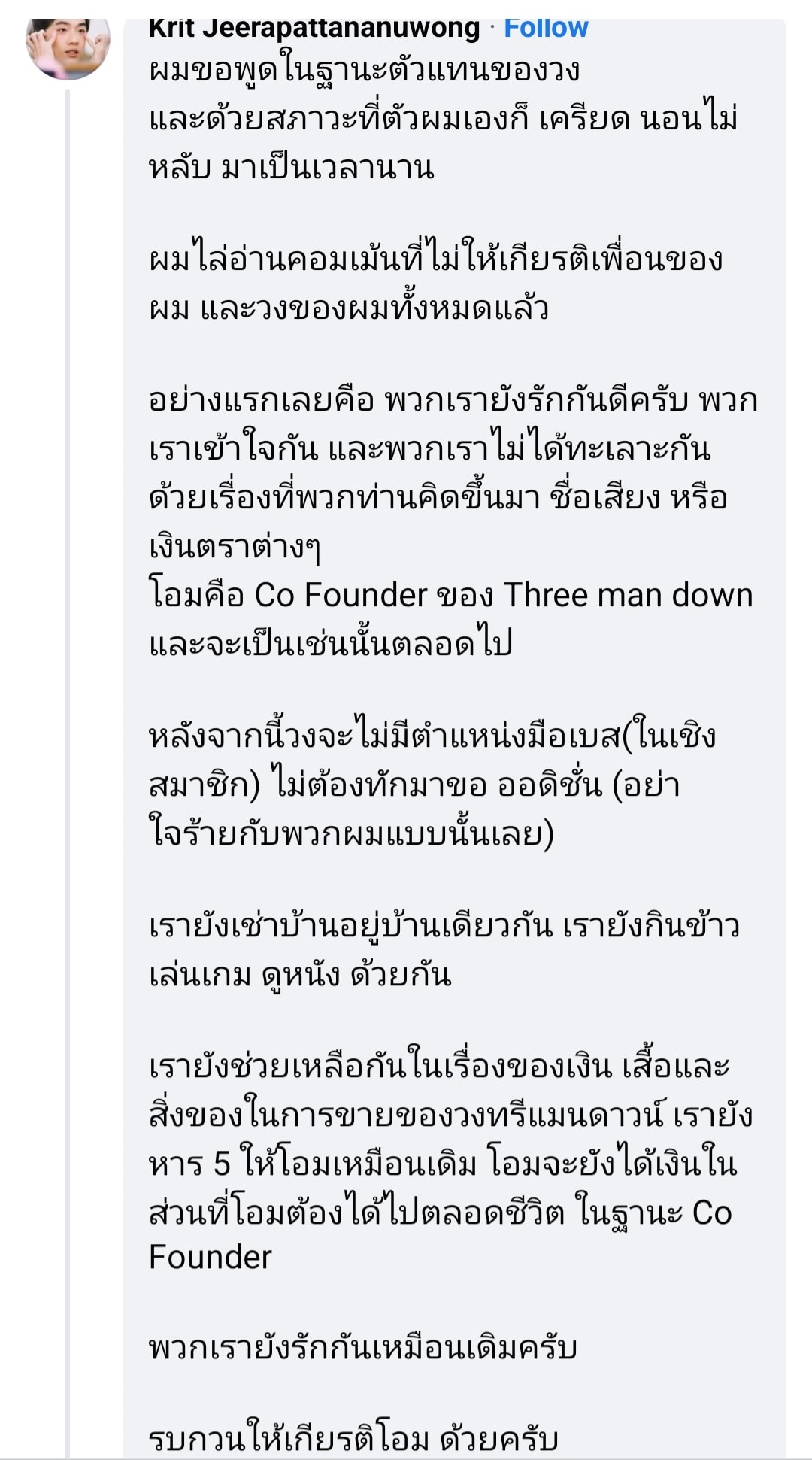Open the commenter name Krit Jeerapattananuwong
This screenshot has width=812, height=1460.
click(314, 29)
